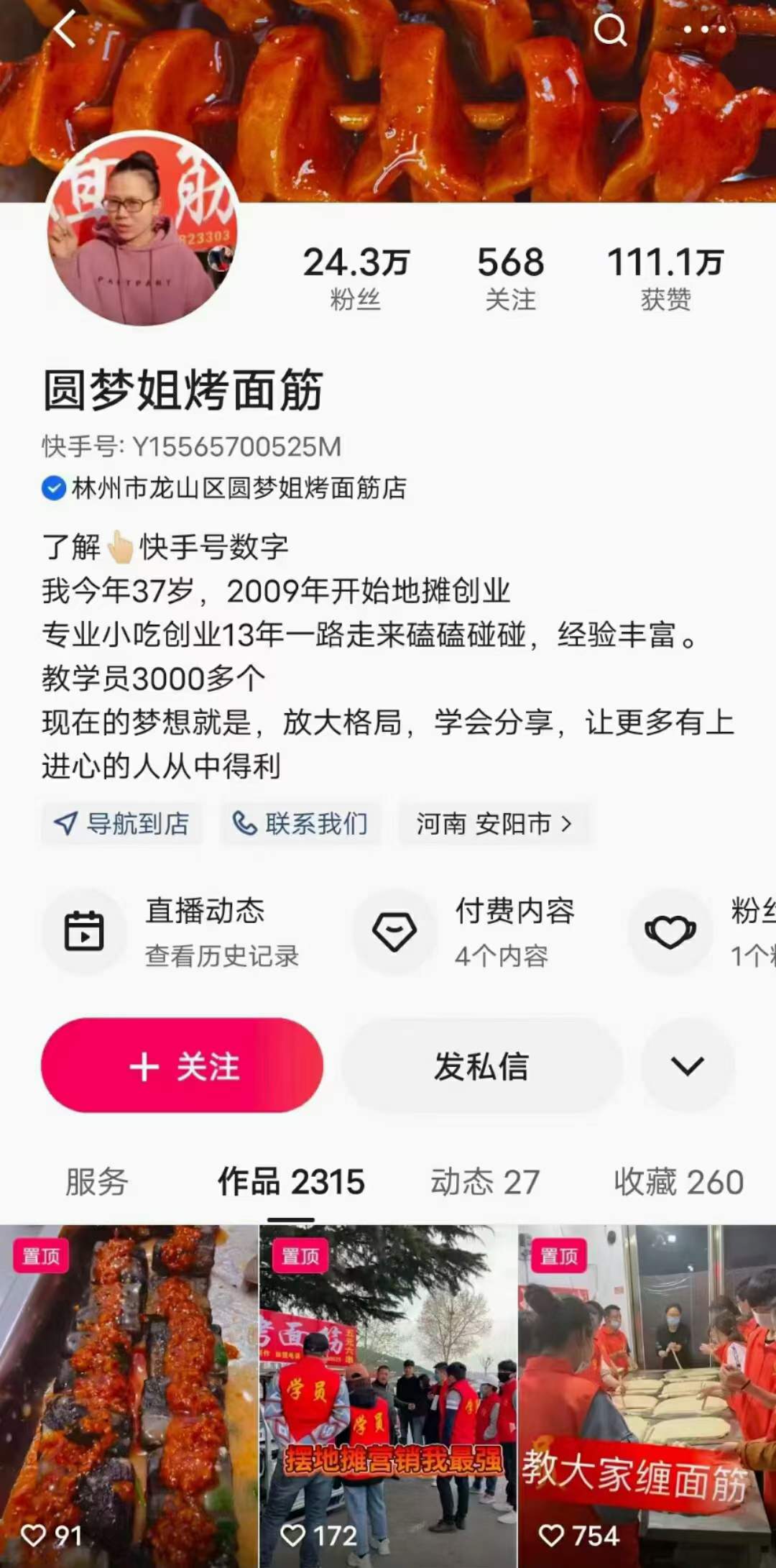Open the 动态 27 tab
Screen dimensions: 776x1568
pos(485,1181)
